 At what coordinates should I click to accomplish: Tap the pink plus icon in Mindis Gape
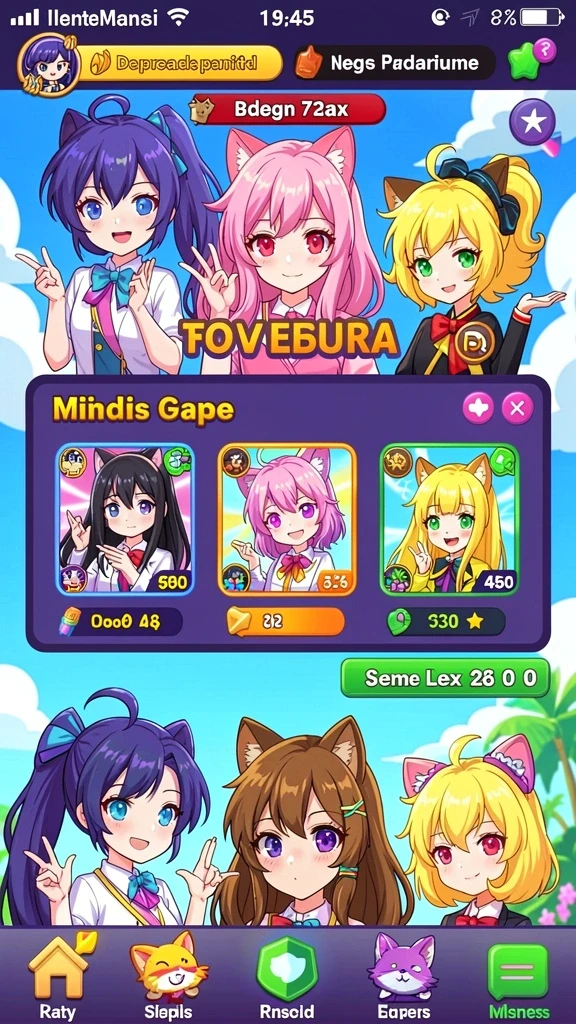tap(478, 409)
